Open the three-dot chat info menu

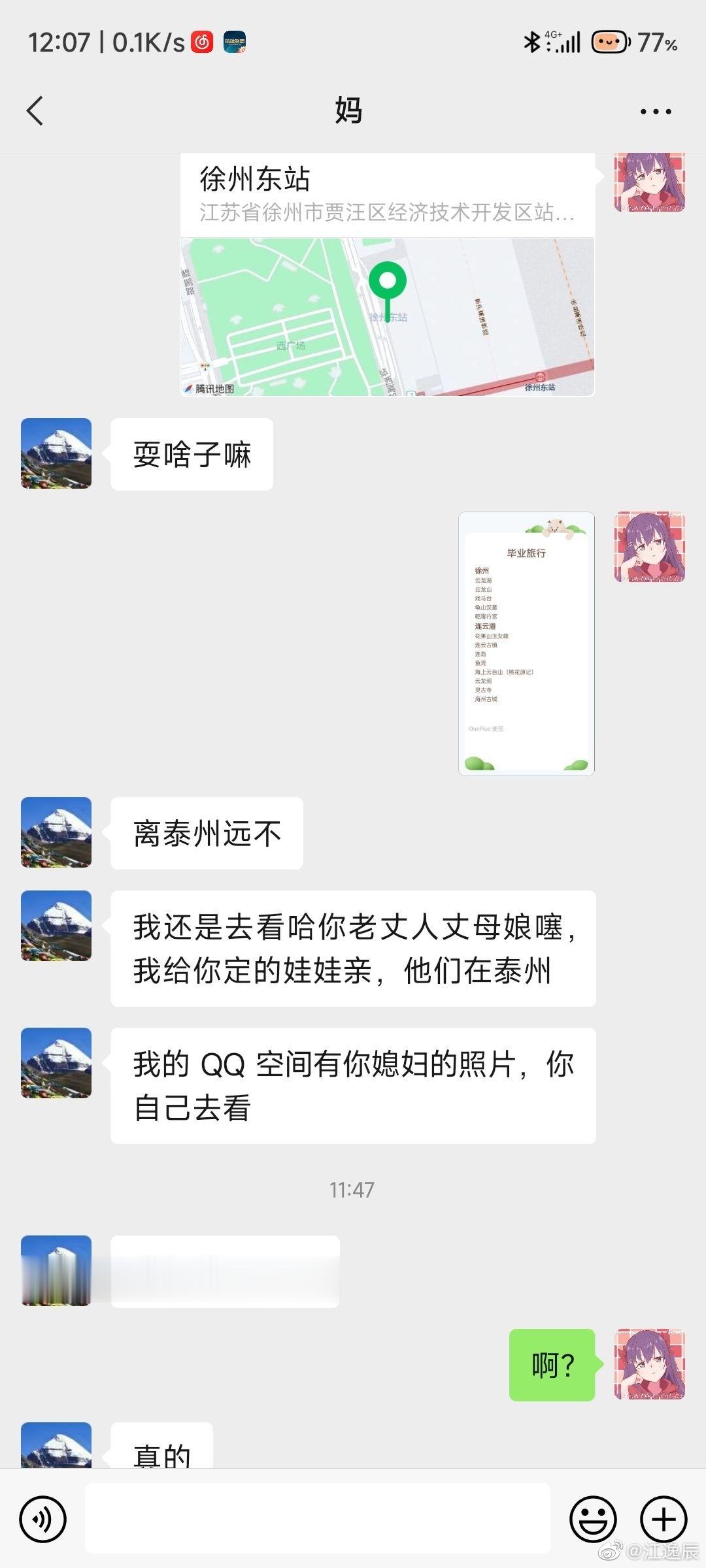(656, 112)
